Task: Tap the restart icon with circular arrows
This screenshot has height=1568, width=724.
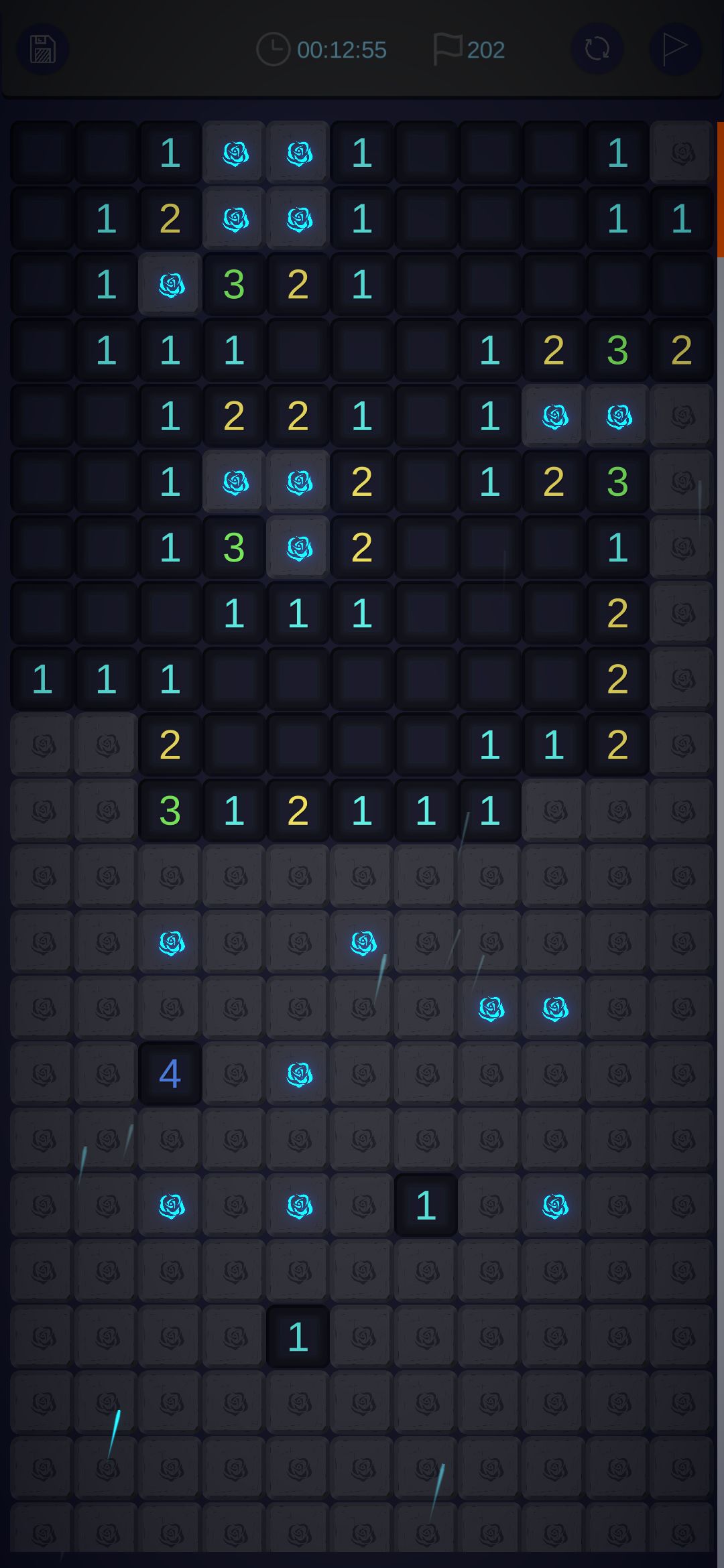Action: (x=597, y=48)
